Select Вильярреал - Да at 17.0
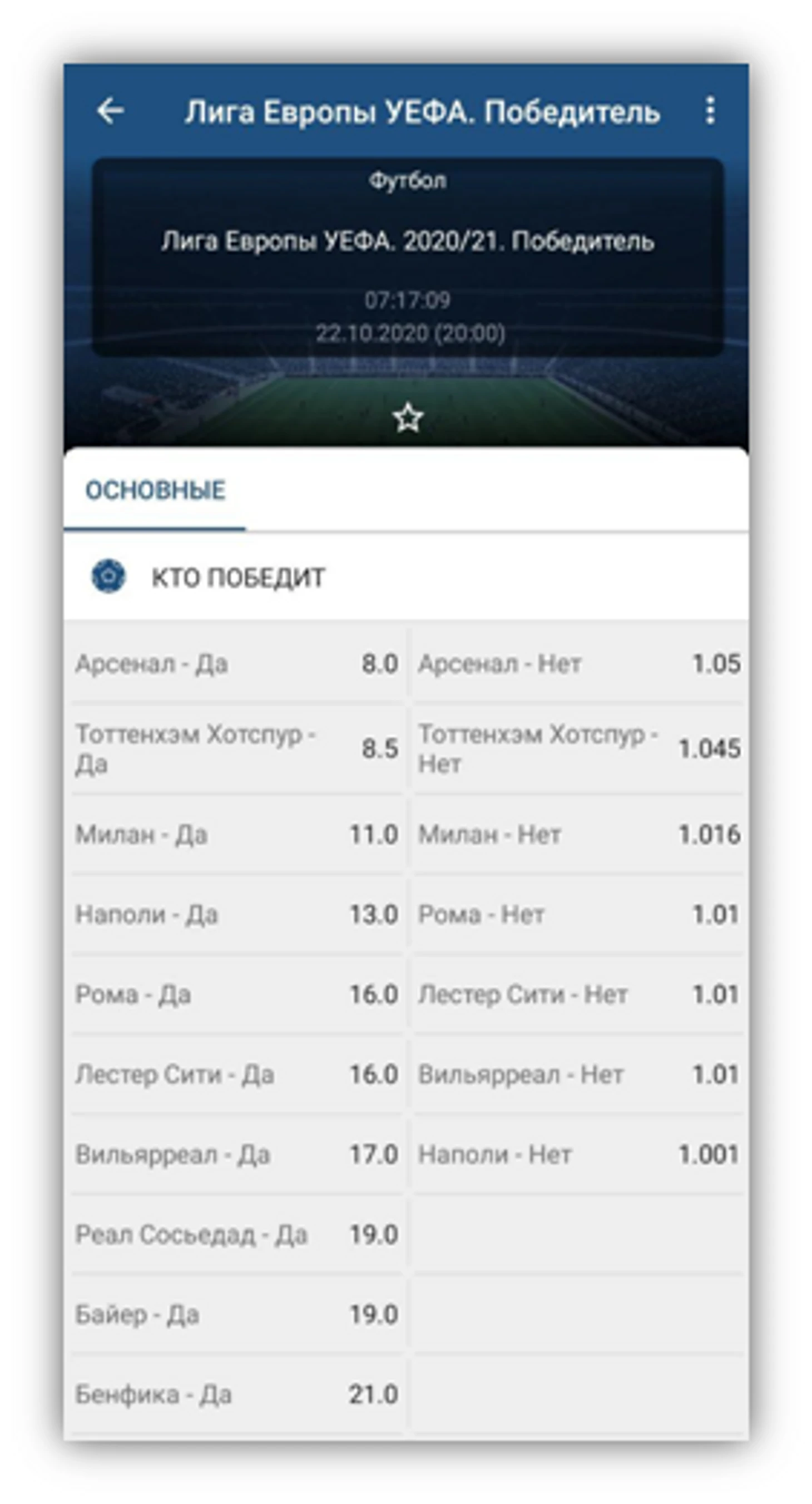This screenshot has height=1504, width=812. [x=237, y=1154]
